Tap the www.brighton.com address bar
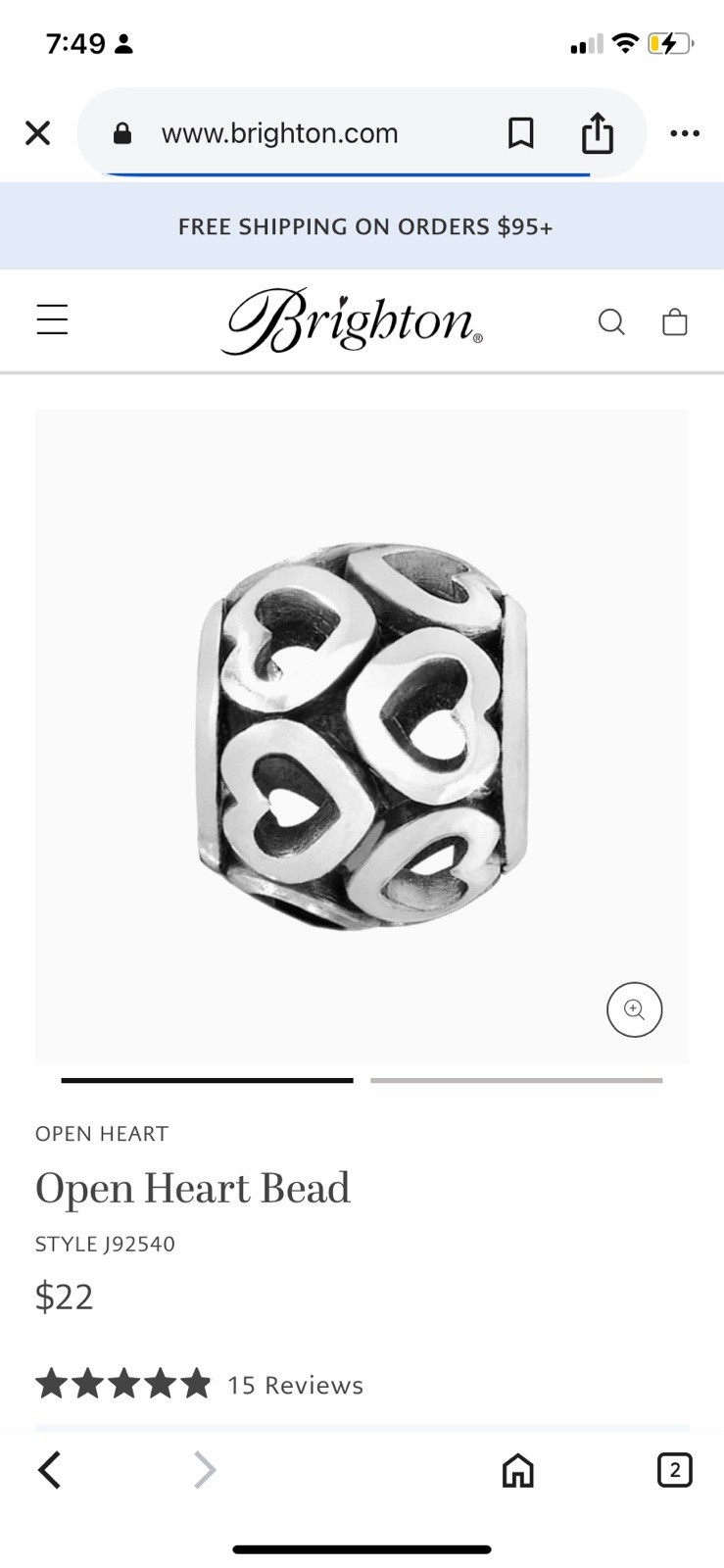 [x=280, y=133]
